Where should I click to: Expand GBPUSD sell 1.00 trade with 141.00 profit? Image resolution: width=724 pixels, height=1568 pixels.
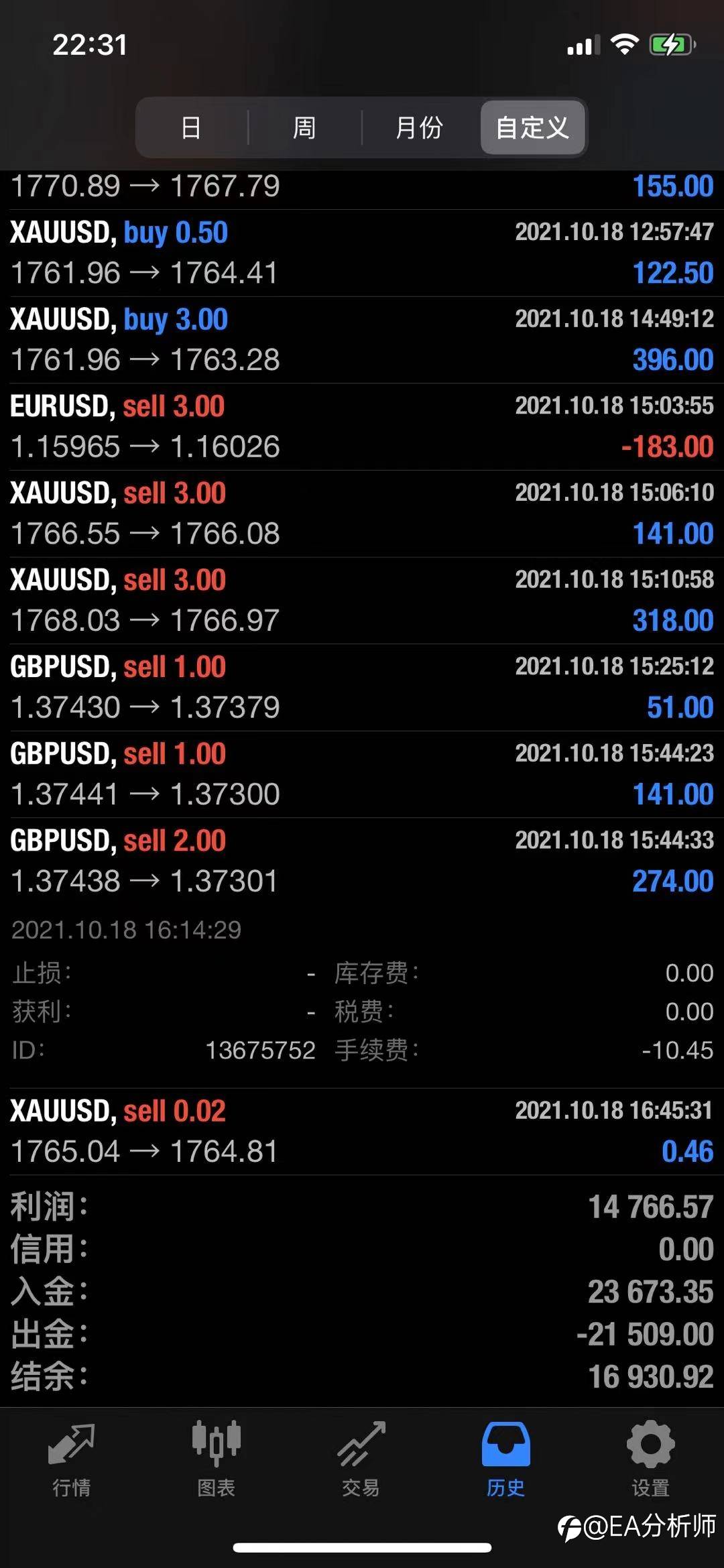click(362, 774)
